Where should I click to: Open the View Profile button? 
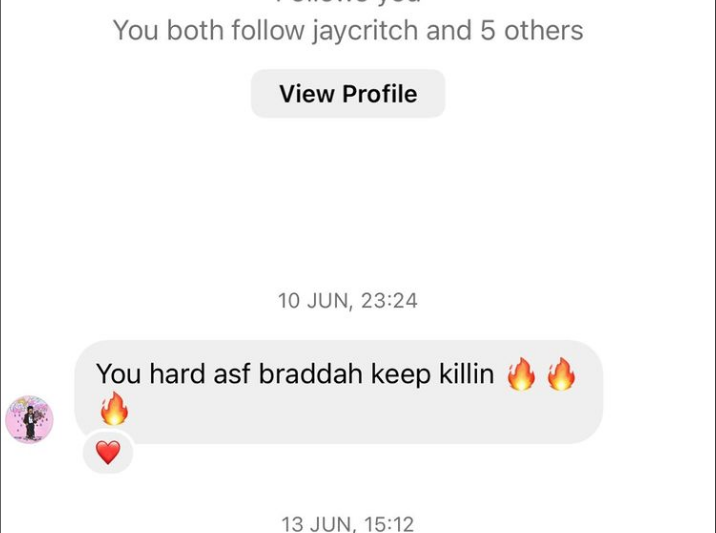pyautogui.click(x=348, y=94)
